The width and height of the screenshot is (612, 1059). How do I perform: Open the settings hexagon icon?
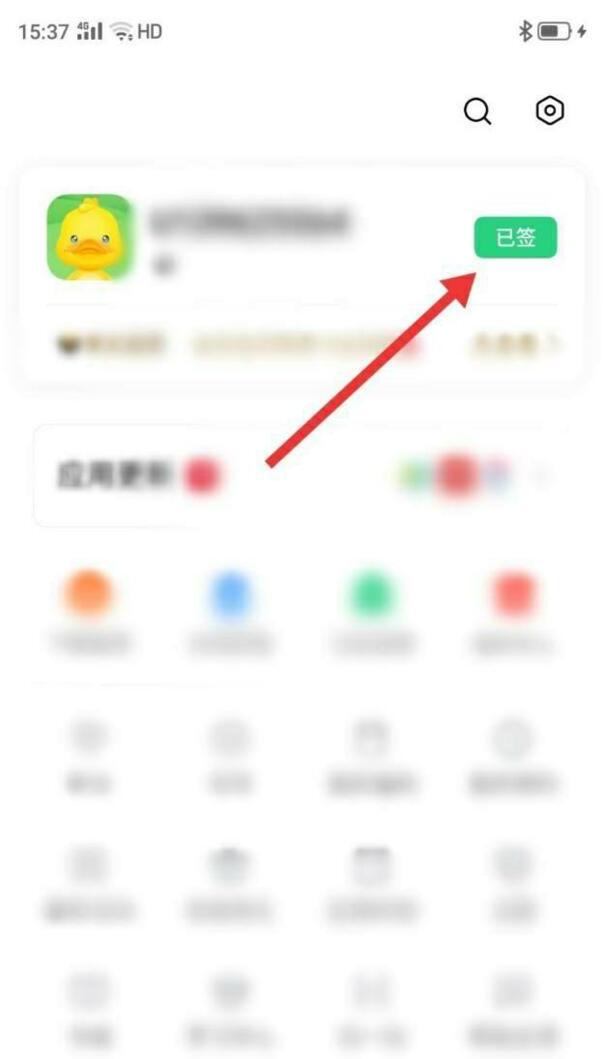tap(550, 111)
